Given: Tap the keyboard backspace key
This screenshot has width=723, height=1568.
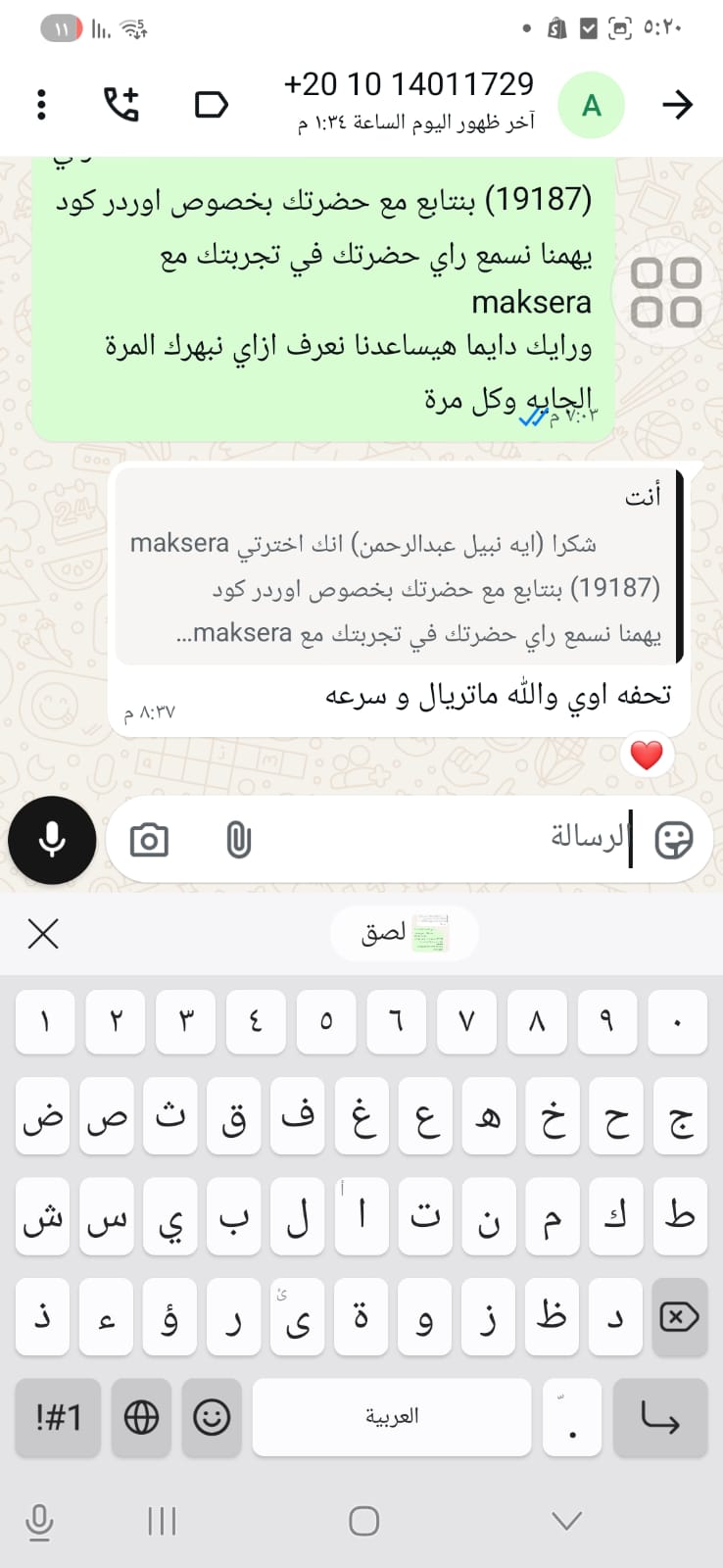Looking at the screenshot, I should (x=678, y=1317).
